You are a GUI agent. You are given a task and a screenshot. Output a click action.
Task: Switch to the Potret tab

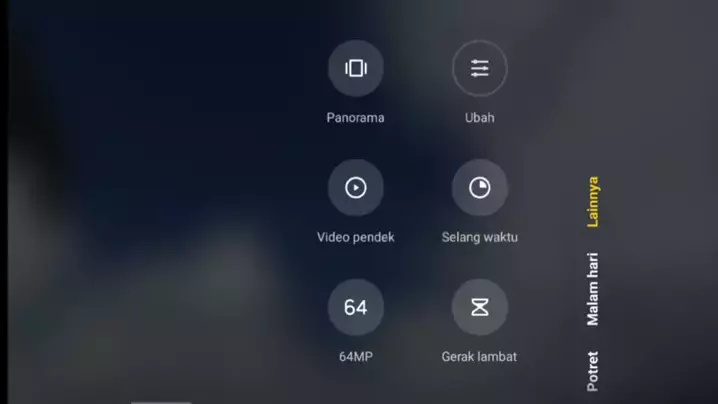tap(593, 370)
